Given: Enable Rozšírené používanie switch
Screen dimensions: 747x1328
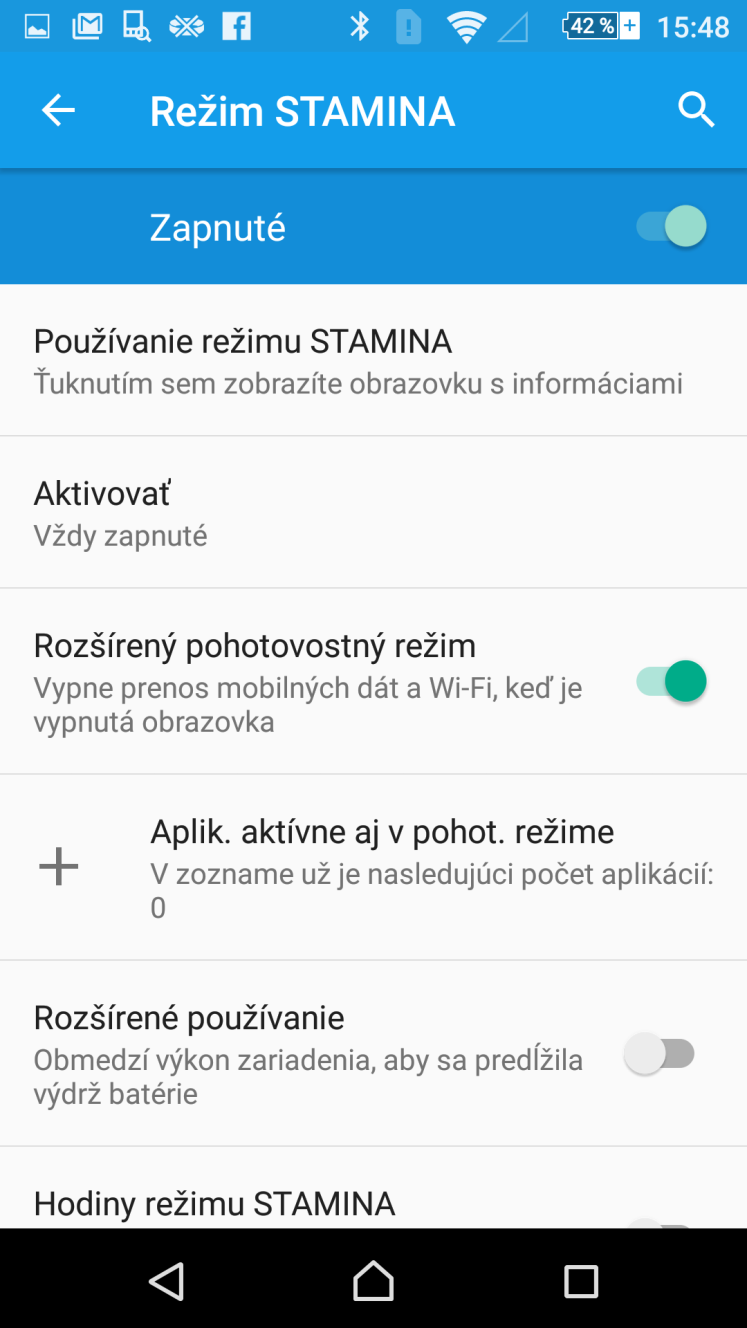Looking at the screenshot, I should tap(660, 1054).
